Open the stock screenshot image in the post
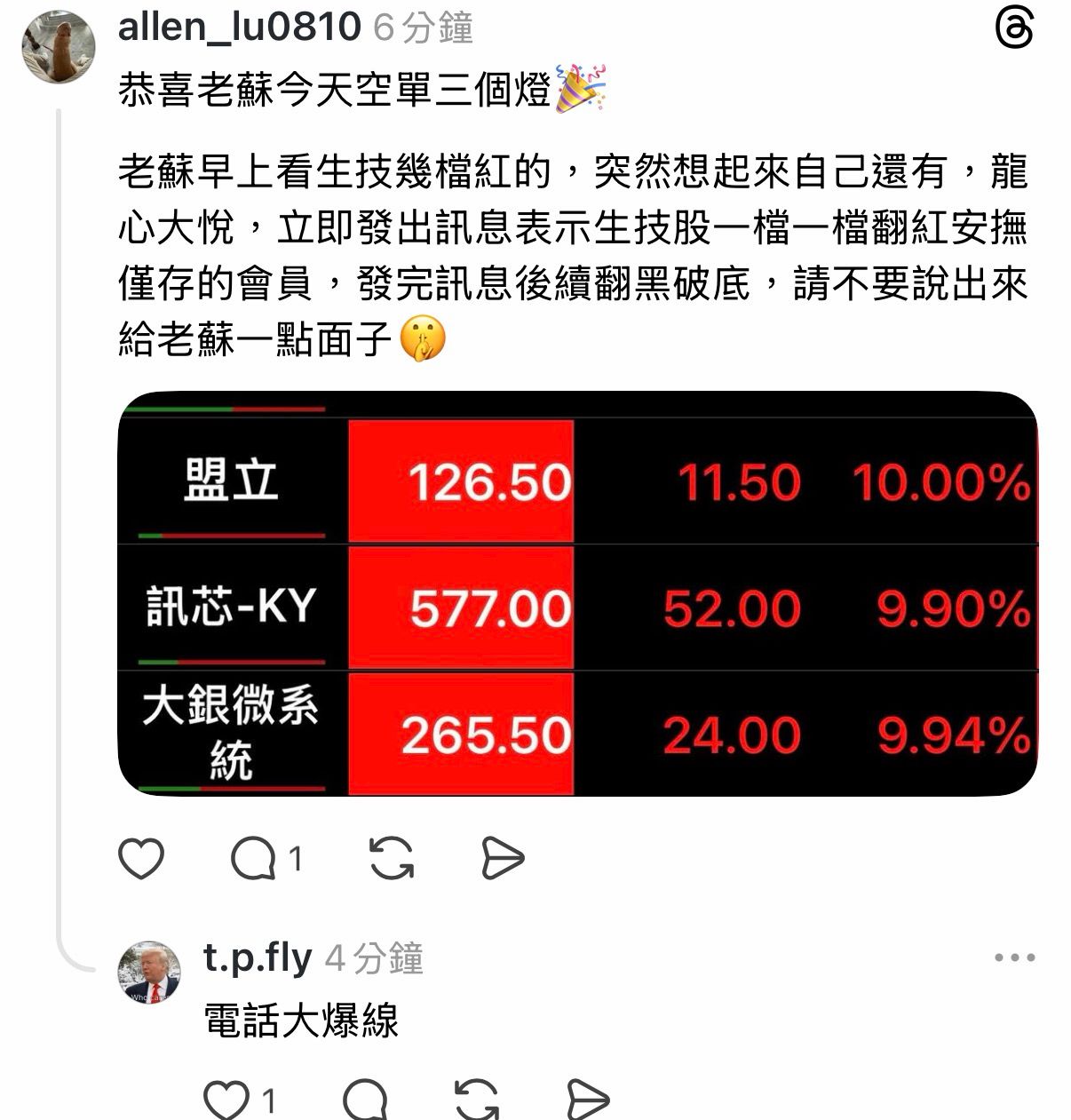This screenshot has height=1120, width=1071. click(577, 592)
